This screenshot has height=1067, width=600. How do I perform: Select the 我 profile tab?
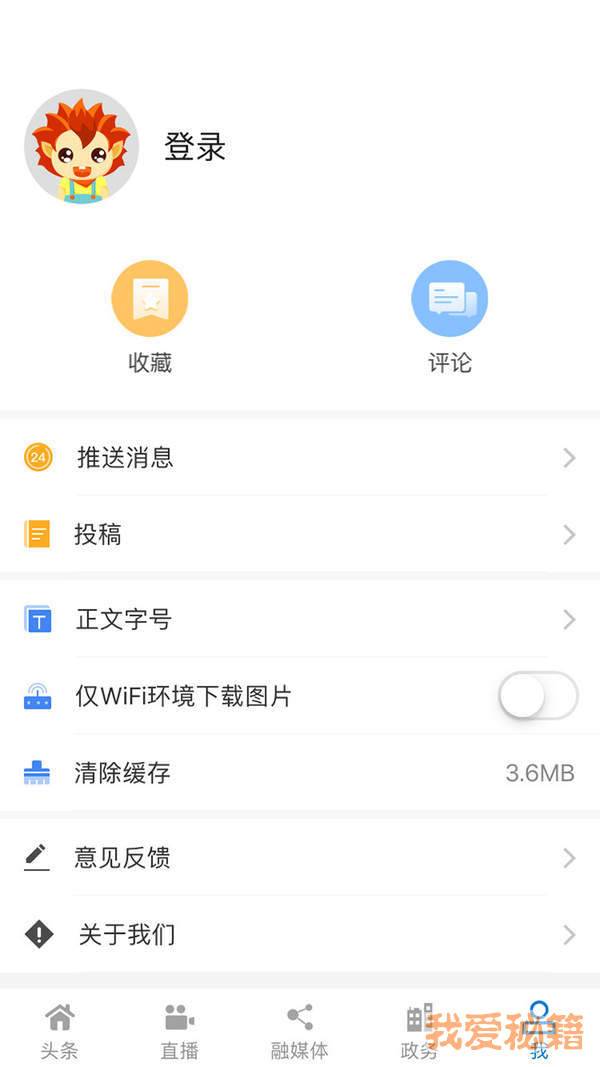540,1028
